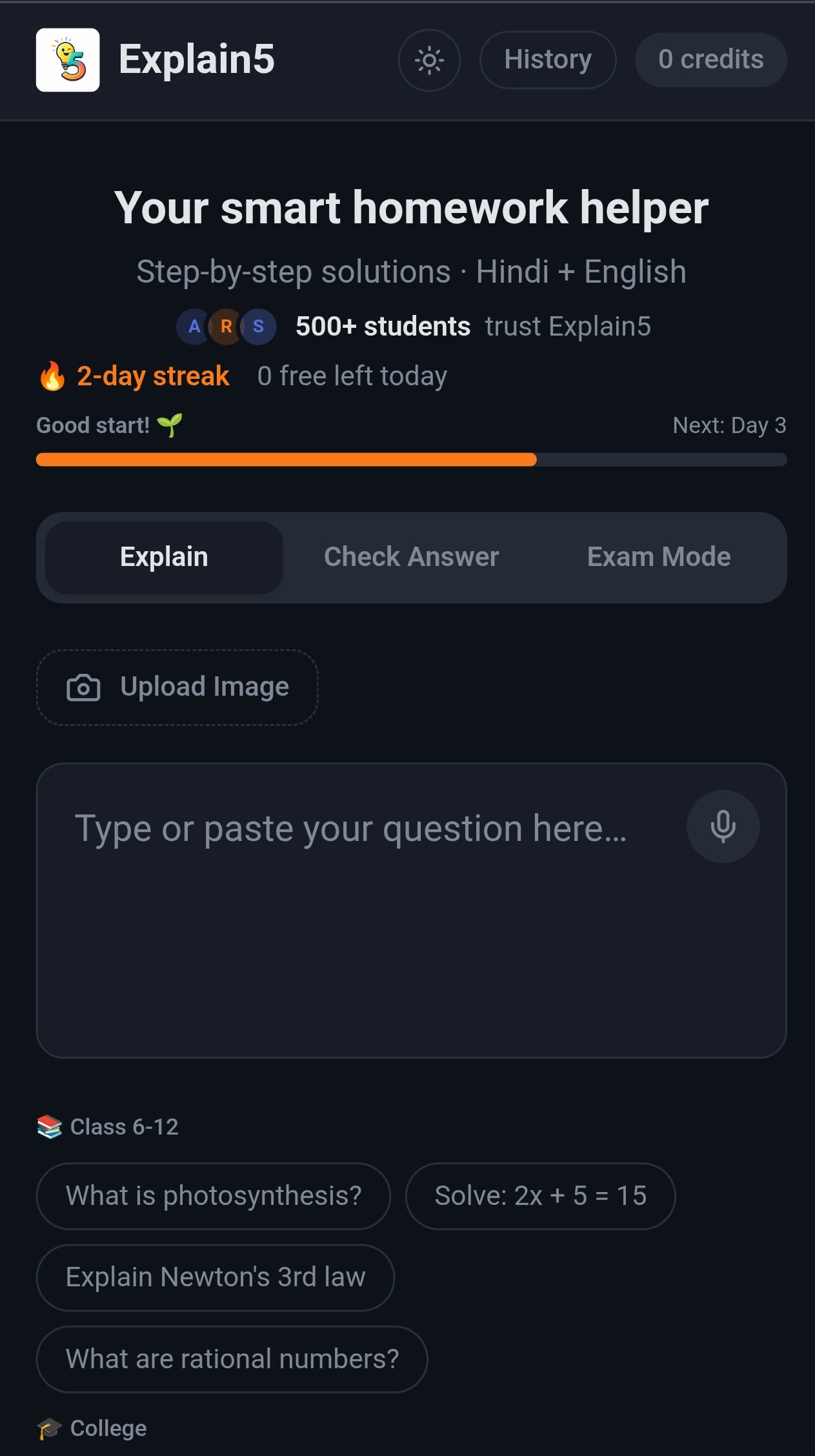Select the Solve 2x + 5 = 15 suggestion
The image size is (815, 1456).
(540, 1195)
